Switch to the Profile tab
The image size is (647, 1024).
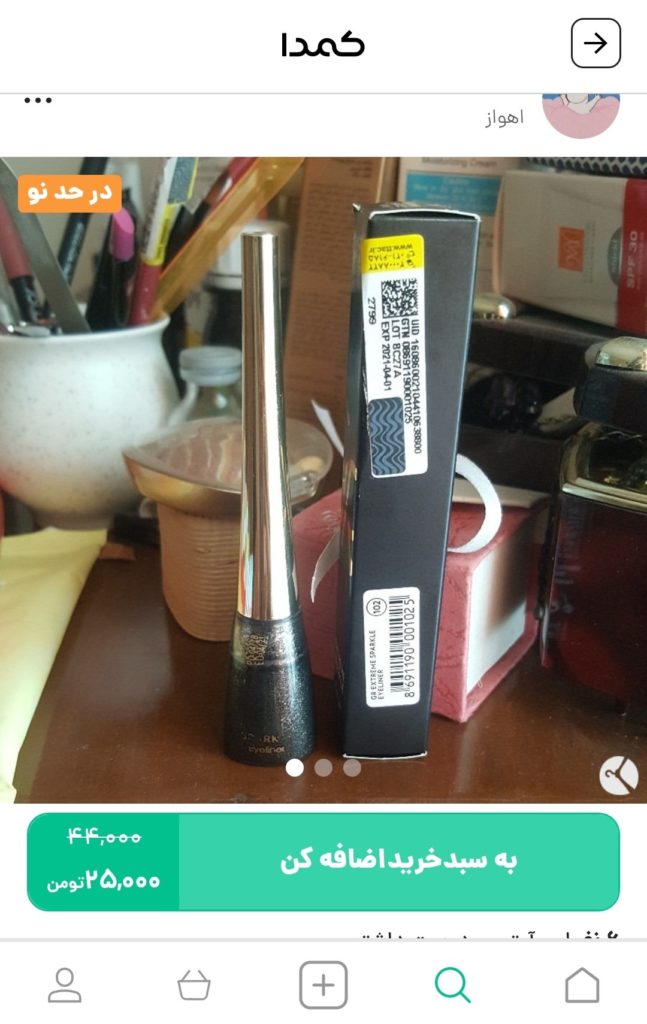click(x=65, y=985)
